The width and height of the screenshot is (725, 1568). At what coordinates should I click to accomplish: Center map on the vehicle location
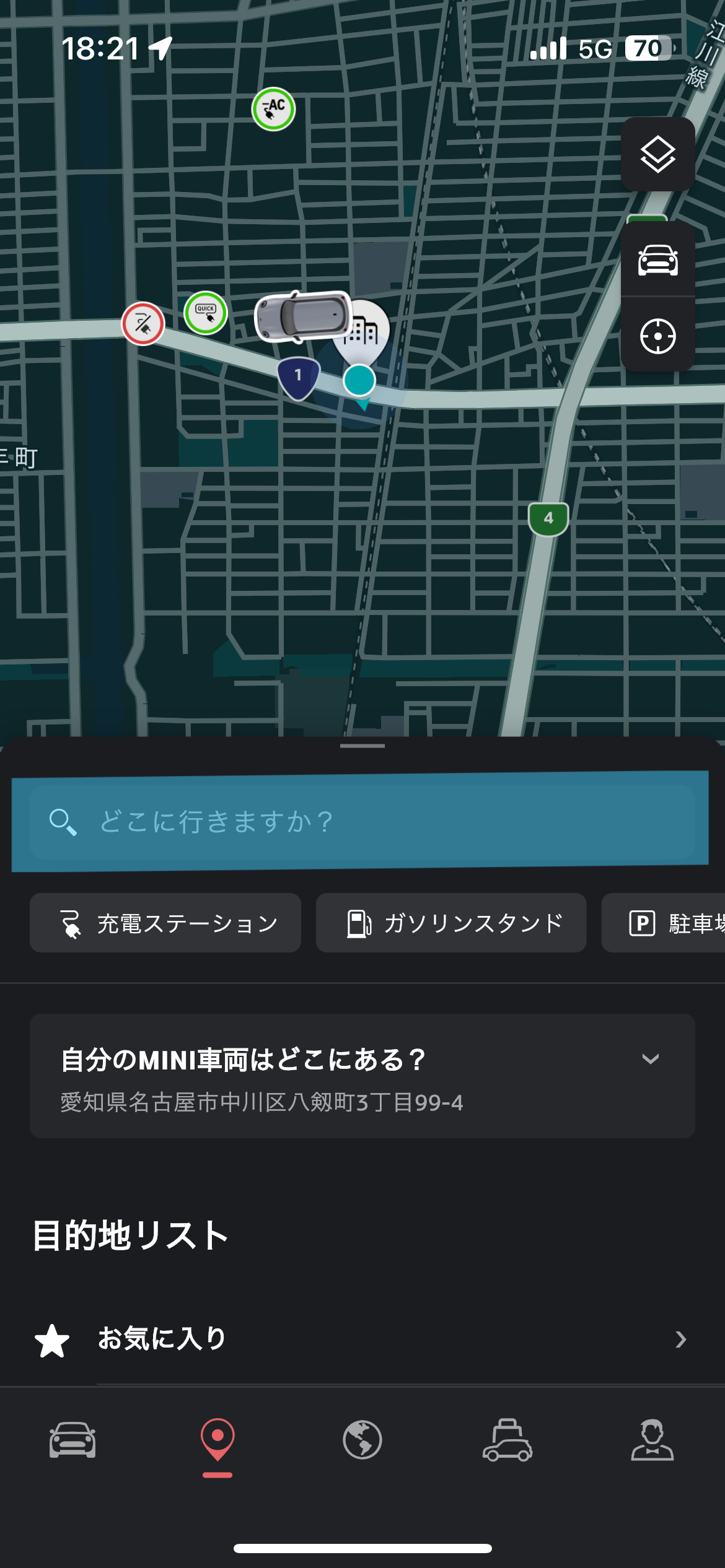[x=657, y=260]
